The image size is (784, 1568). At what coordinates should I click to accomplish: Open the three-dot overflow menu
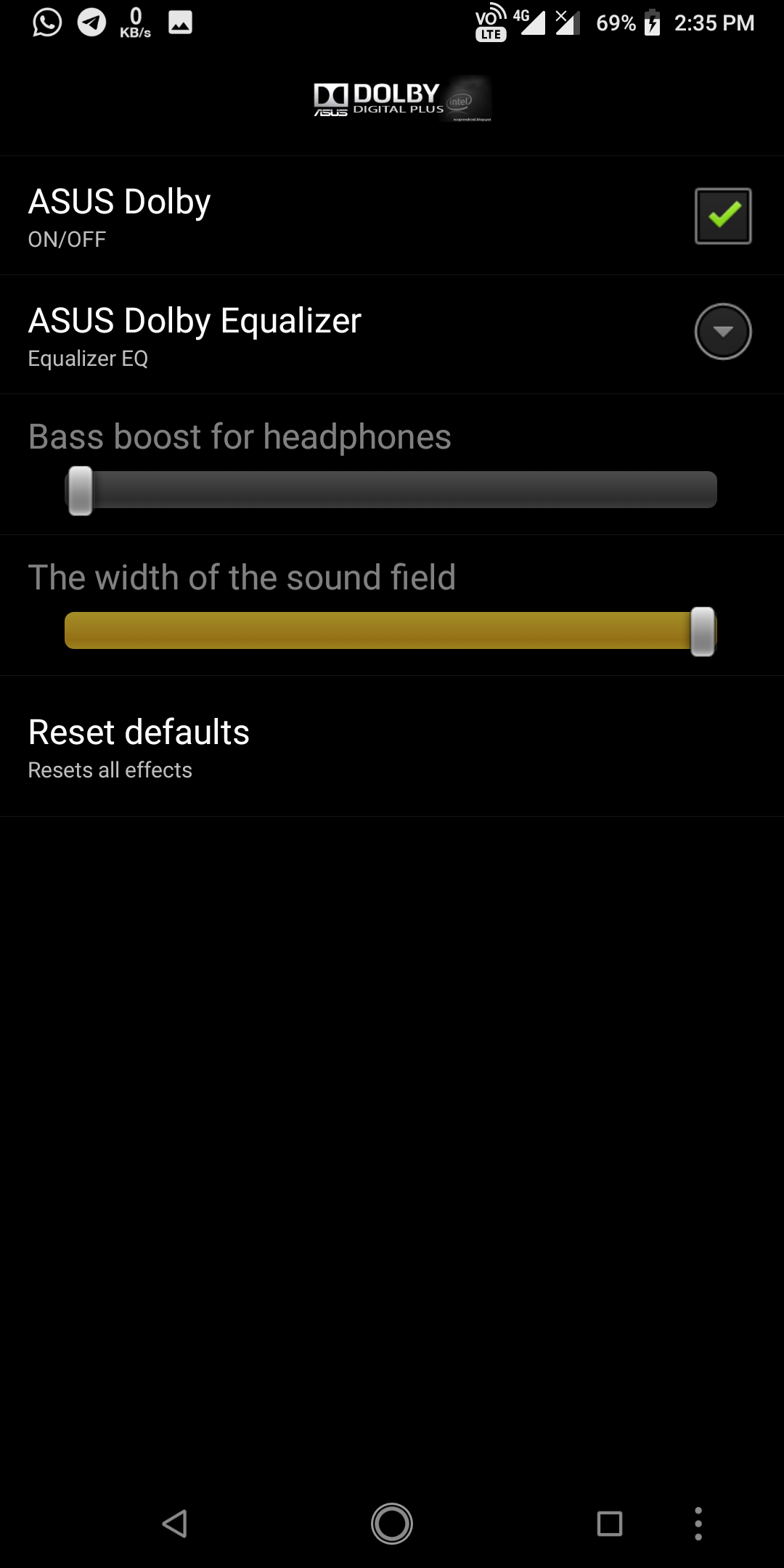pyautogui.click(x=698, y=1523)
